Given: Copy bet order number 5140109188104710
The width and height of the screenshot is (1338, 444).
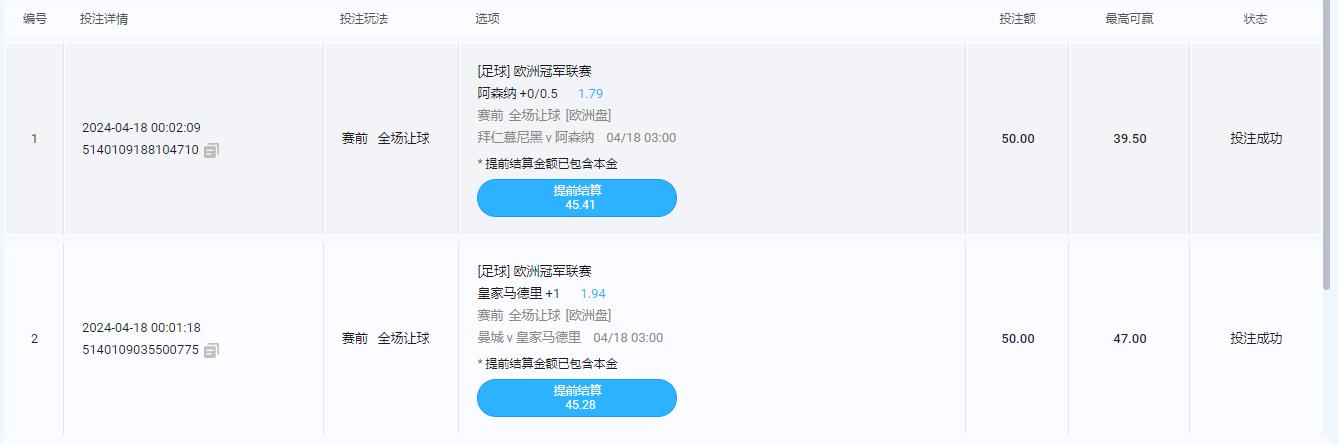Looking at the screenshot, I should [211, 151].
